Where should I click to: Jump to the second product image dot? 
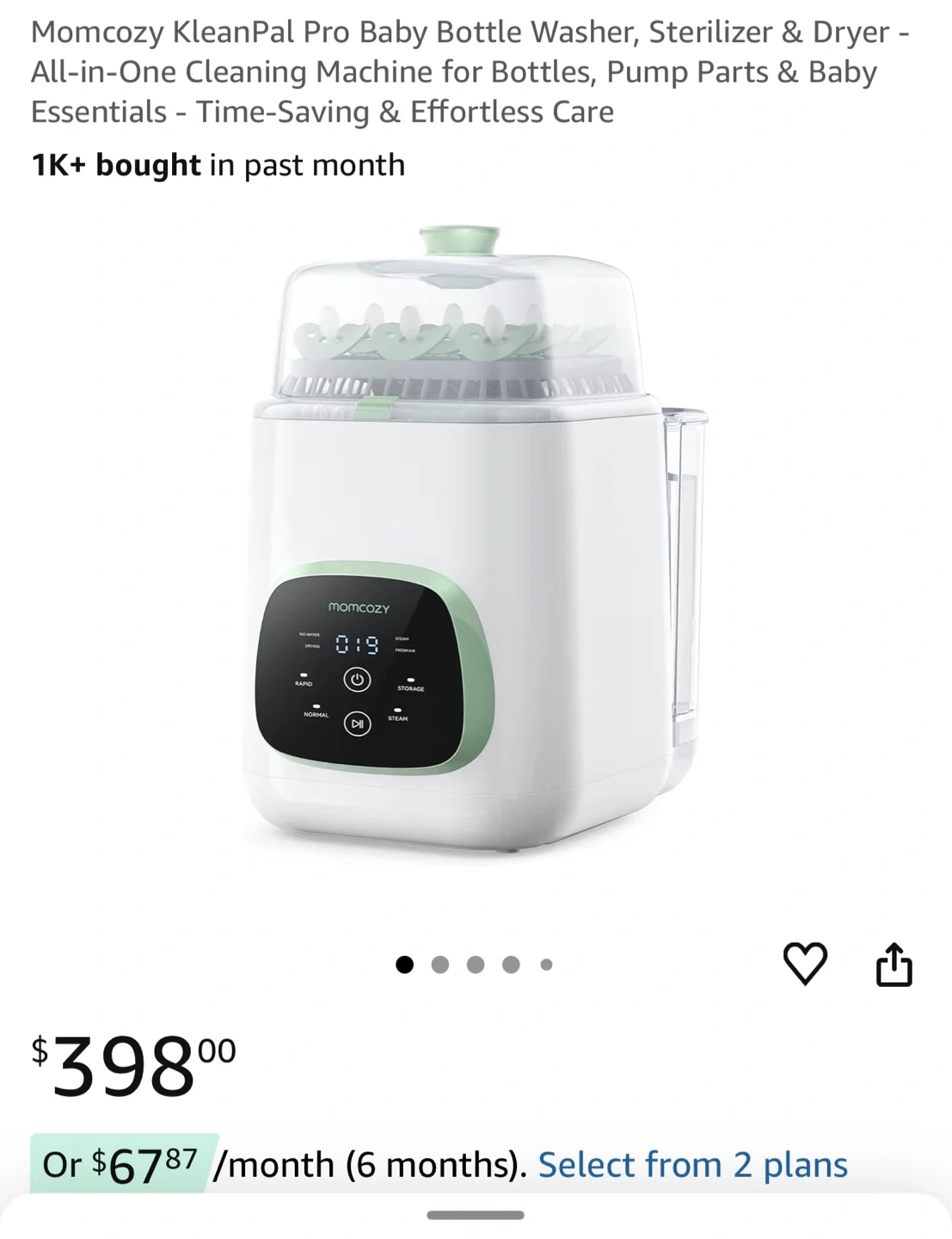(440, 965)
